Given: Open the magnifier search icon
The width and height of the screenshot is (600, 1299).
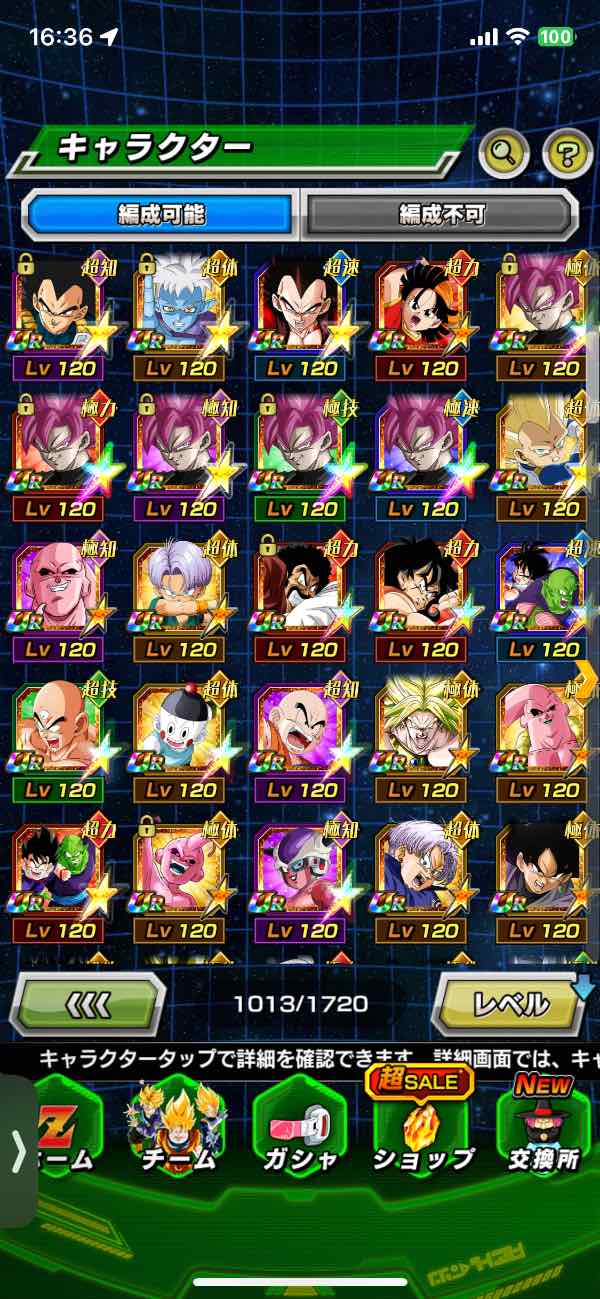Looking at the screenshot, I should [x=504, y=153].
